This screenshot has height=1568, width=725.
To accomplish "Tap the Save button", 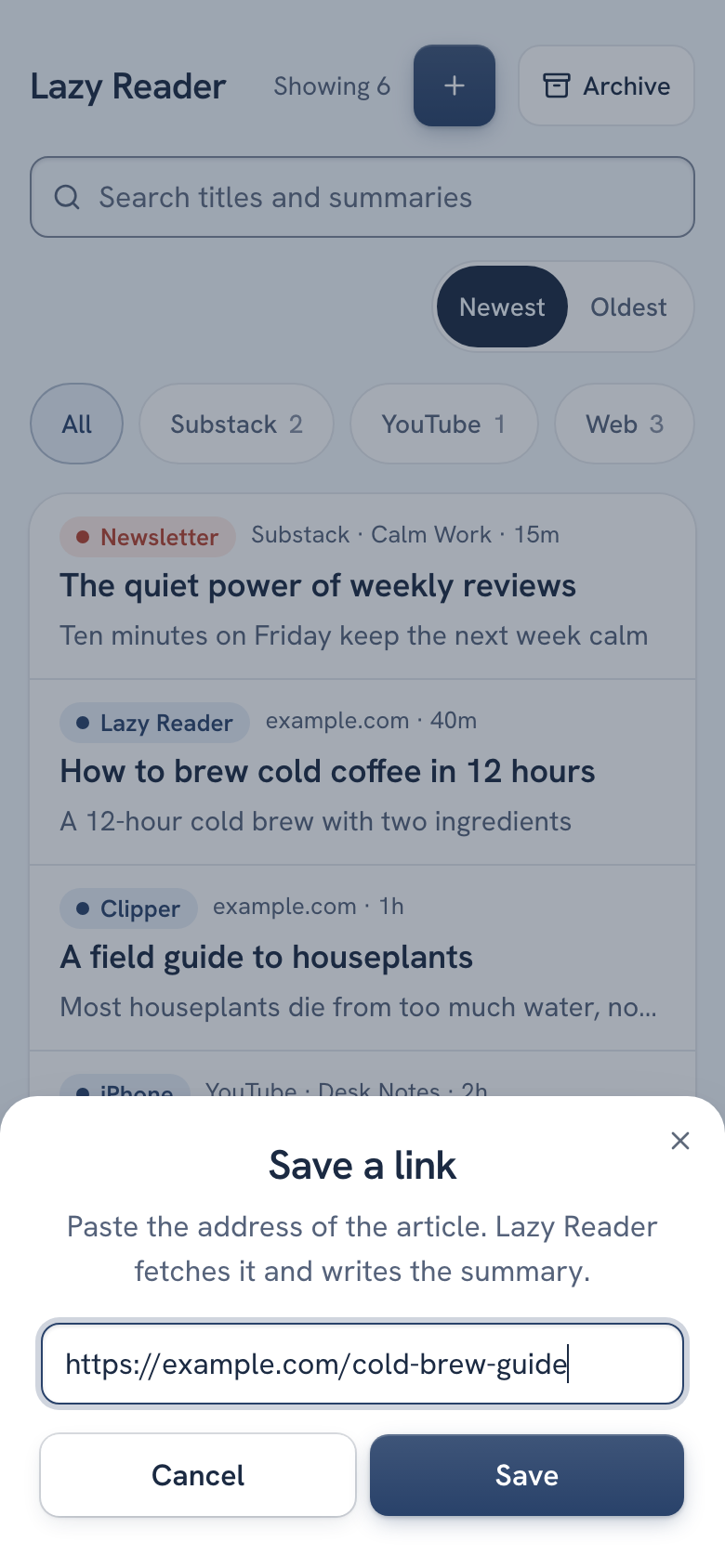I will click(527, 1475).
